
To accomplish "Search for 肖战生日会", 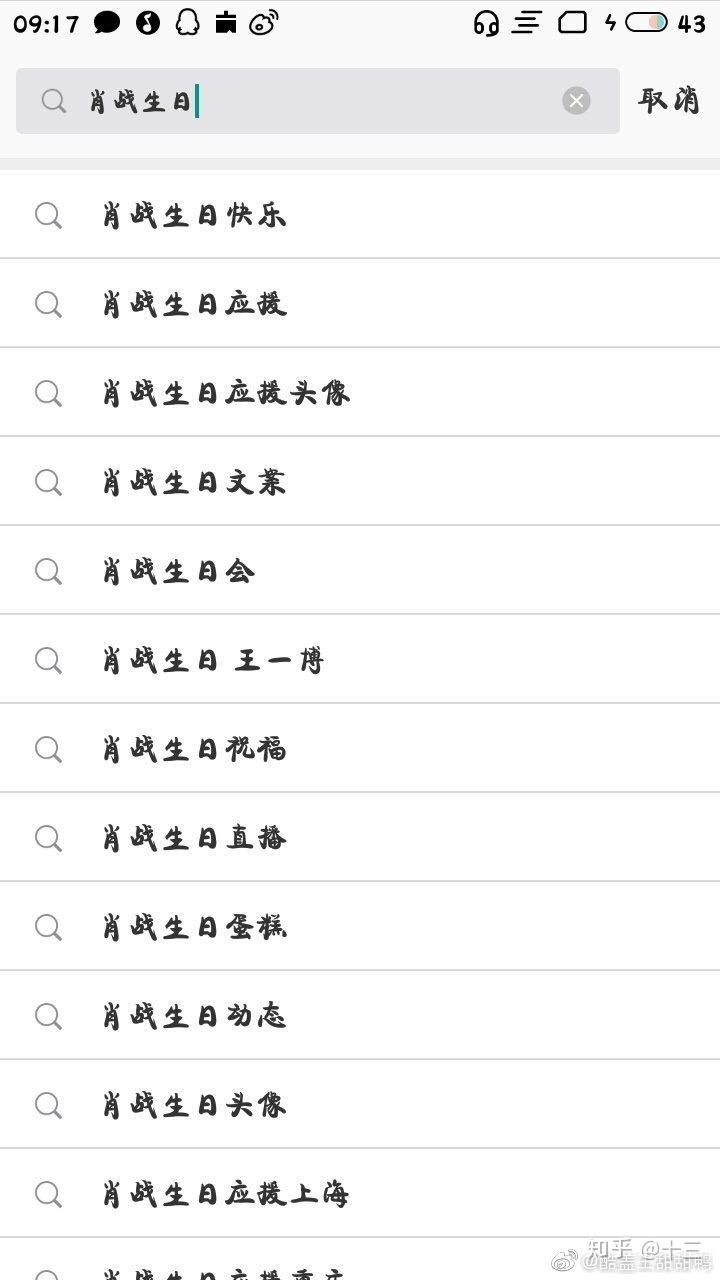I will [179, 571].
